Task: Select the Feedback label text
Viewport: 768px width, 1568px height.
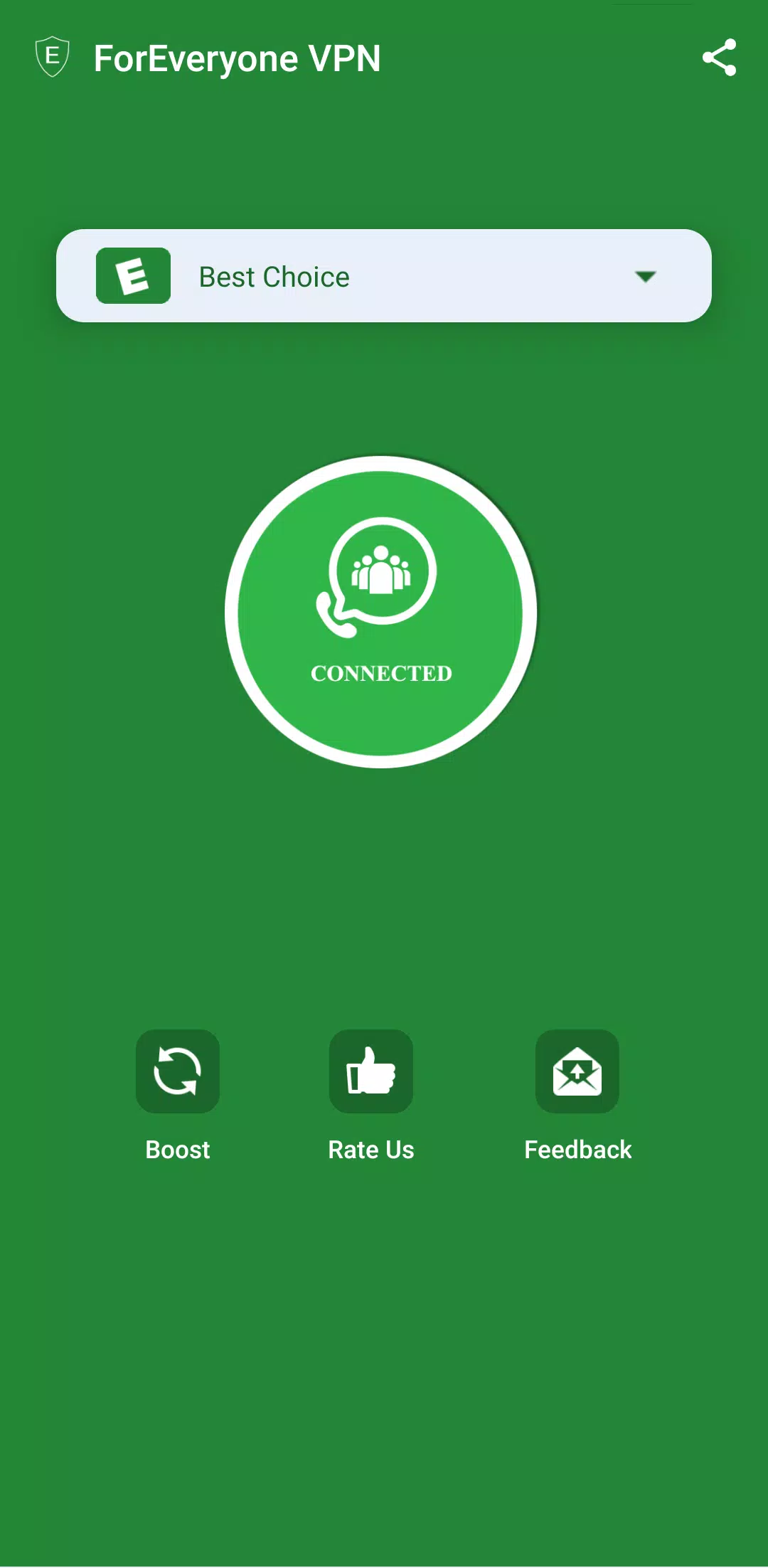Action: pyautogui.click(x=578, y=1149)
